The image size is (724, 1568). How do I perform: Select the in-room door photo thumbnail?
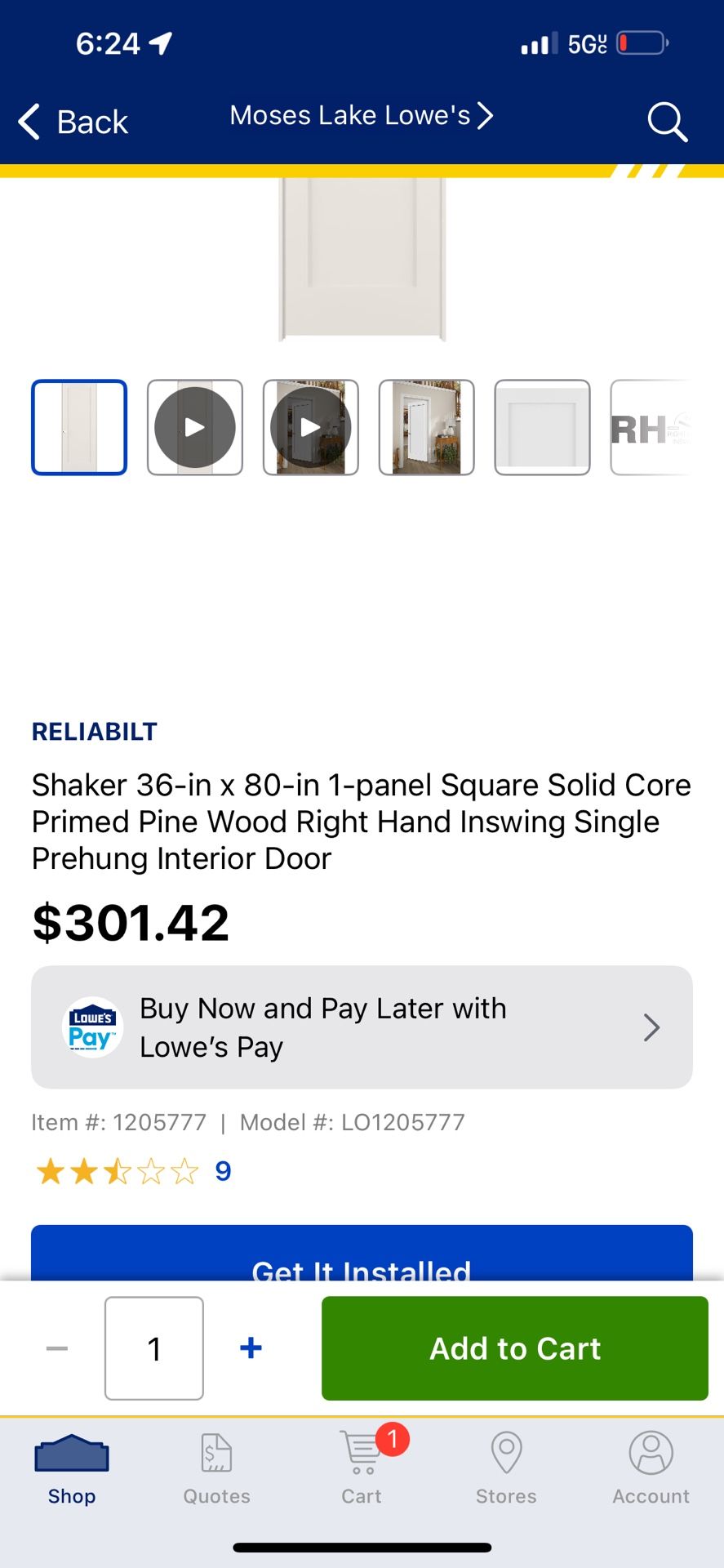click(426, 427)
